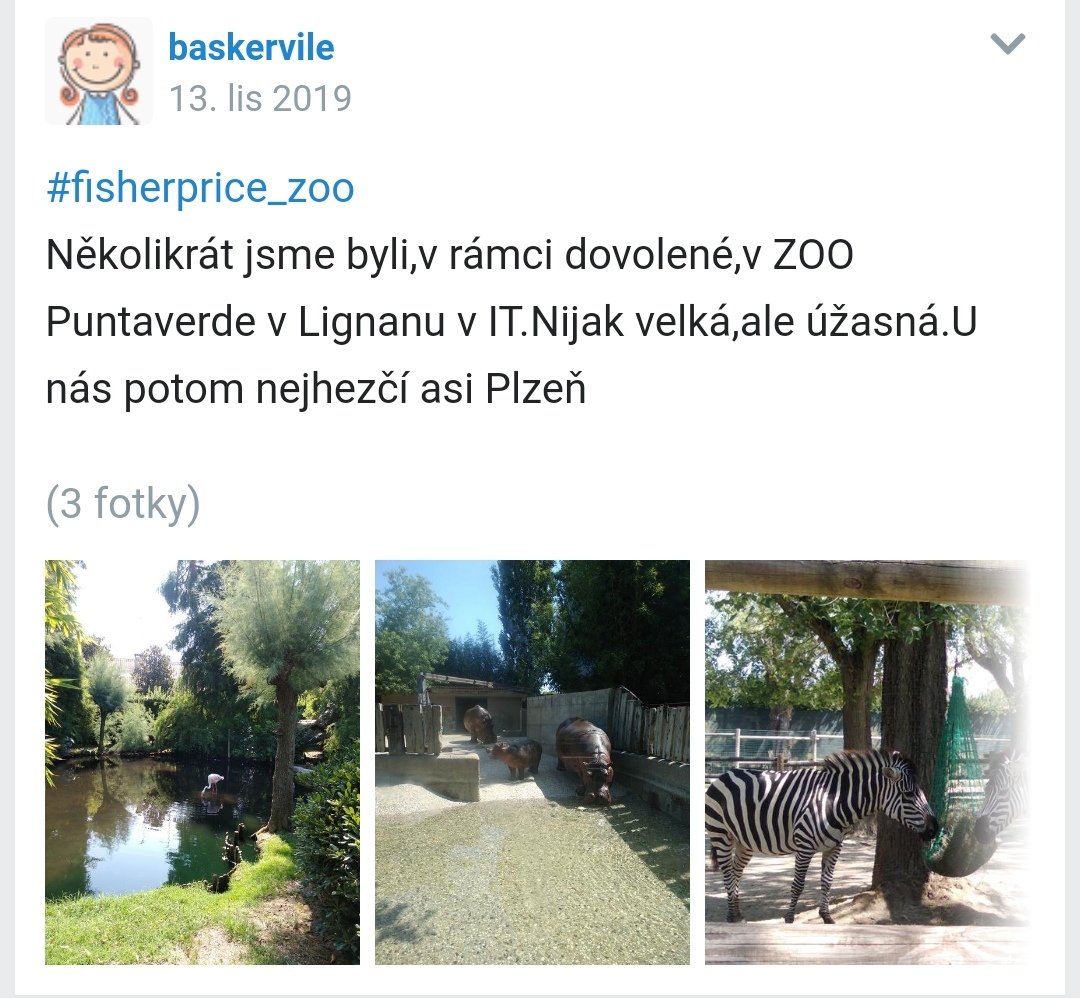Open the #fisherprice_zoo hashtag
The height and width of the screenshot is (998, 1080).
[200, 188]
